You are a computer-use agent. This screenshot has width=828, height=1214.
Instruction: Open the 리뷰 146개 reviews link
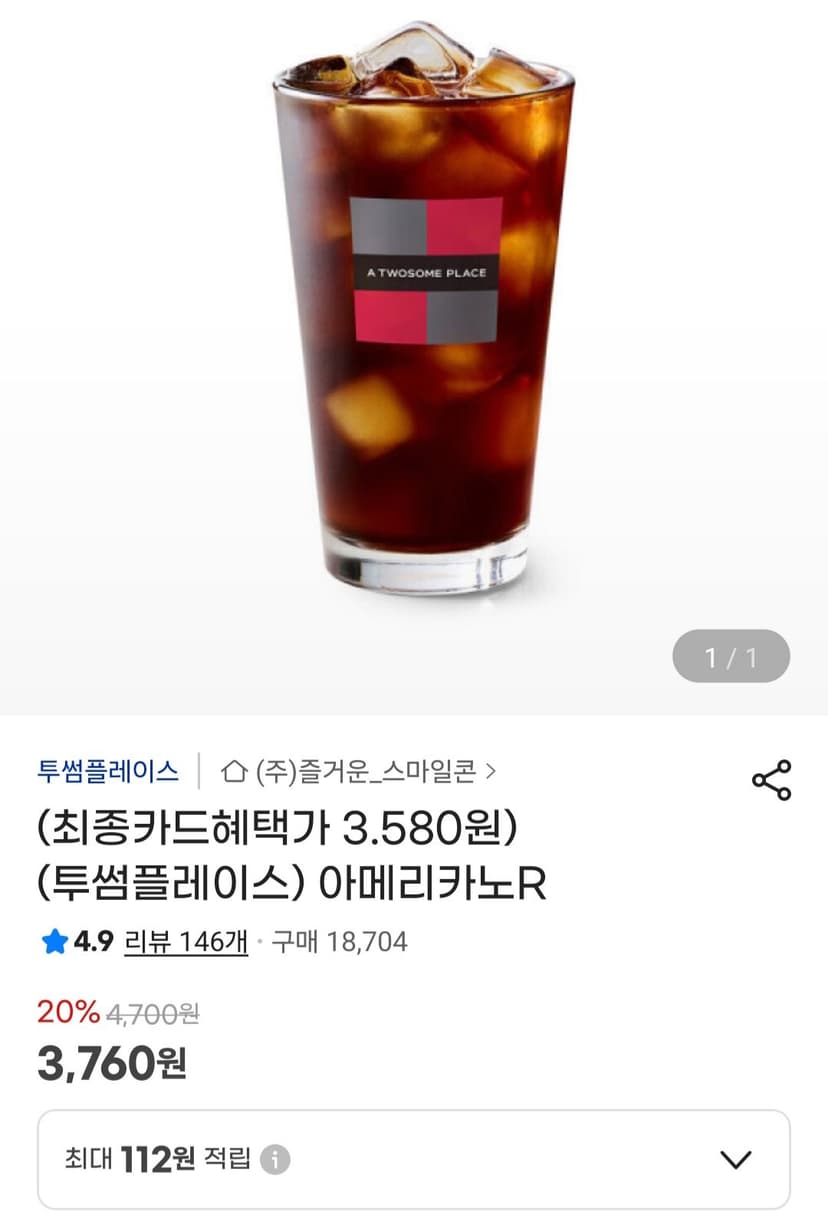(186, 941)
